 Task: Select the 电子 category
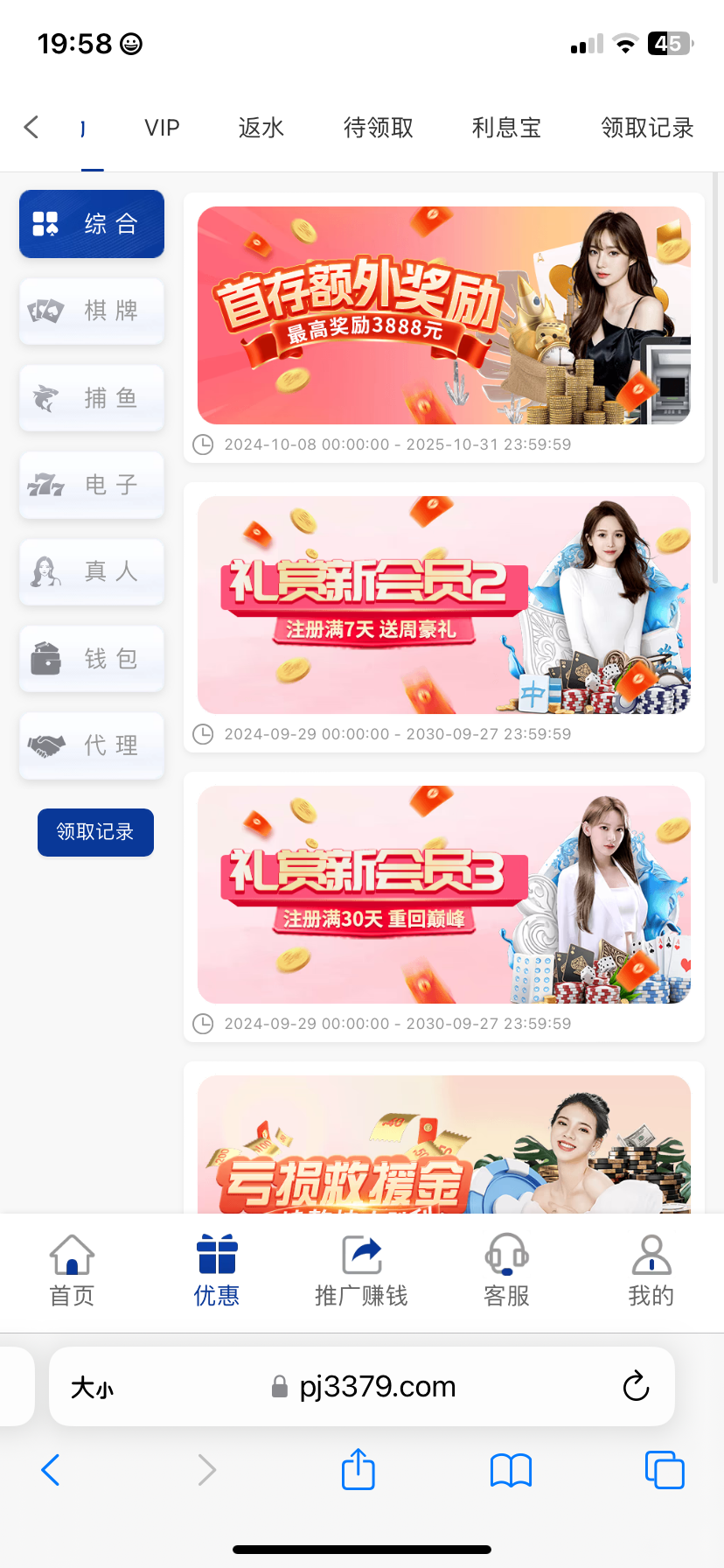[x=92, y=485]
